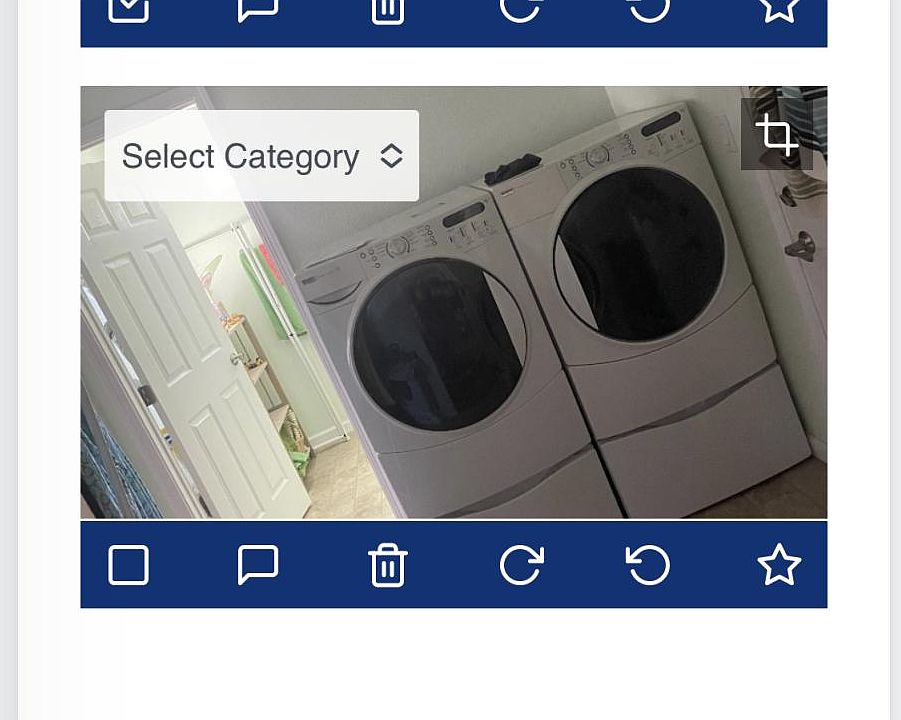Crop the laundry room photo

[776, 135]
